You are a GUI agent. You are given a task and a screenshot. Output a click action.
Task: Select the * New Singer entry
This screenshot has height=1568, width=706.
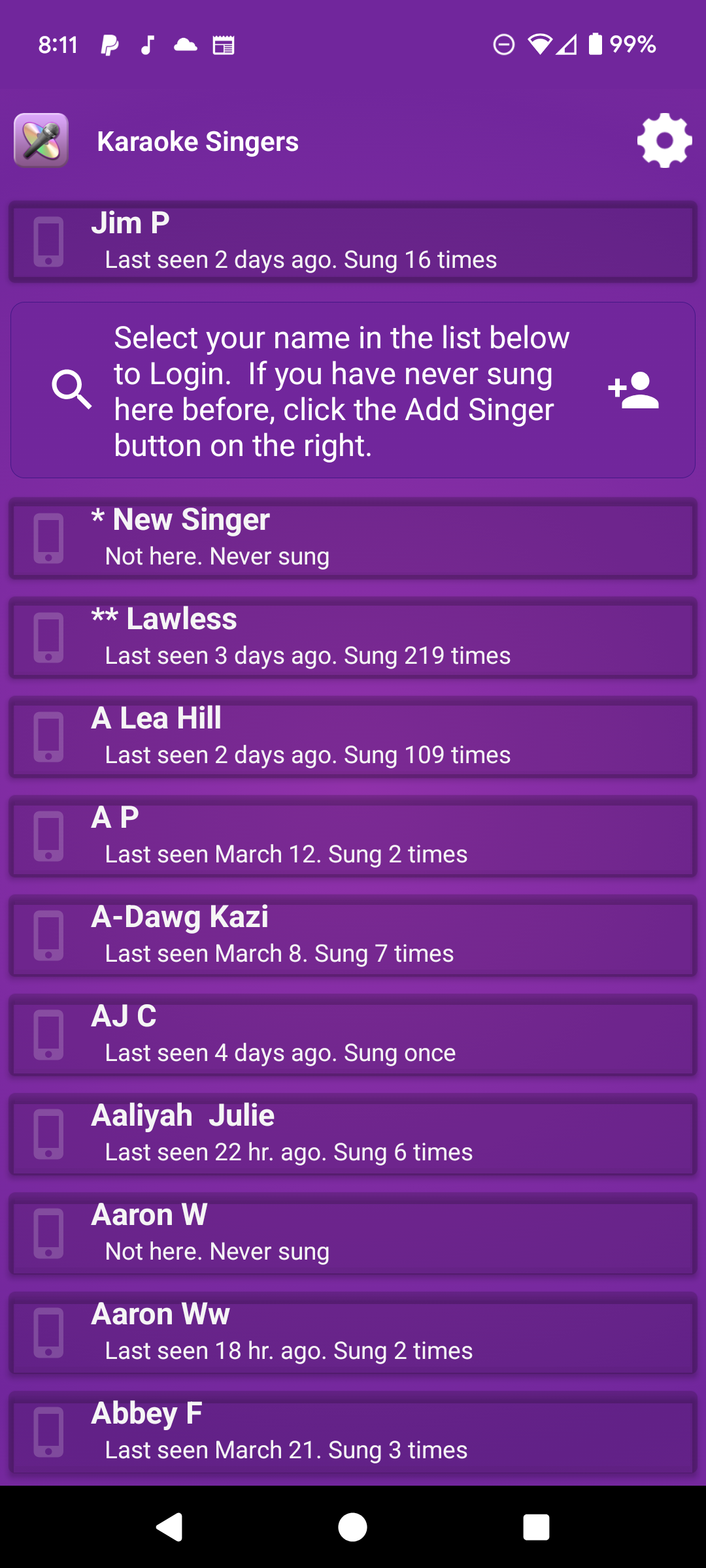353,538
